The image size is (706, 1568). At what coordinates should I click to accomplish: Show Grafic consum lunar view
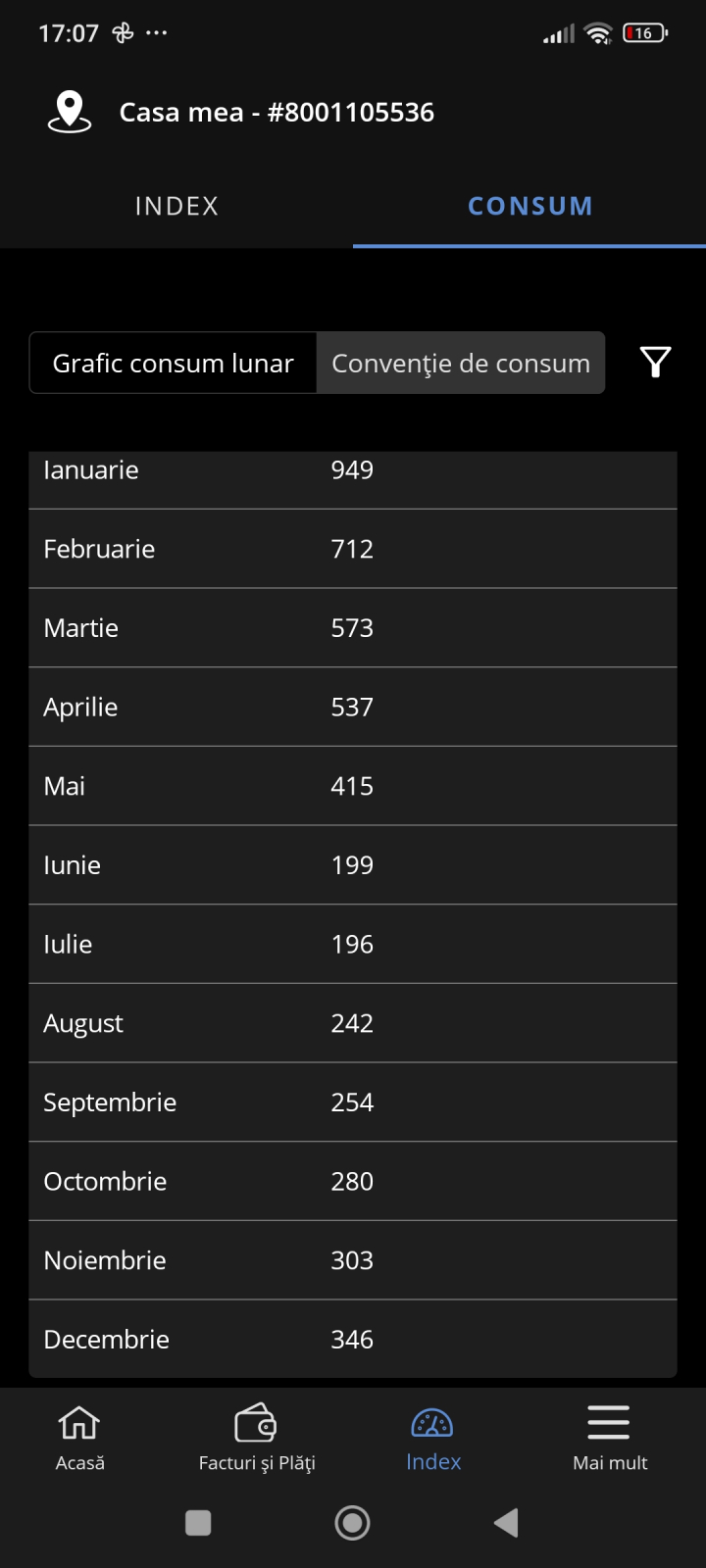pos(173,364)
